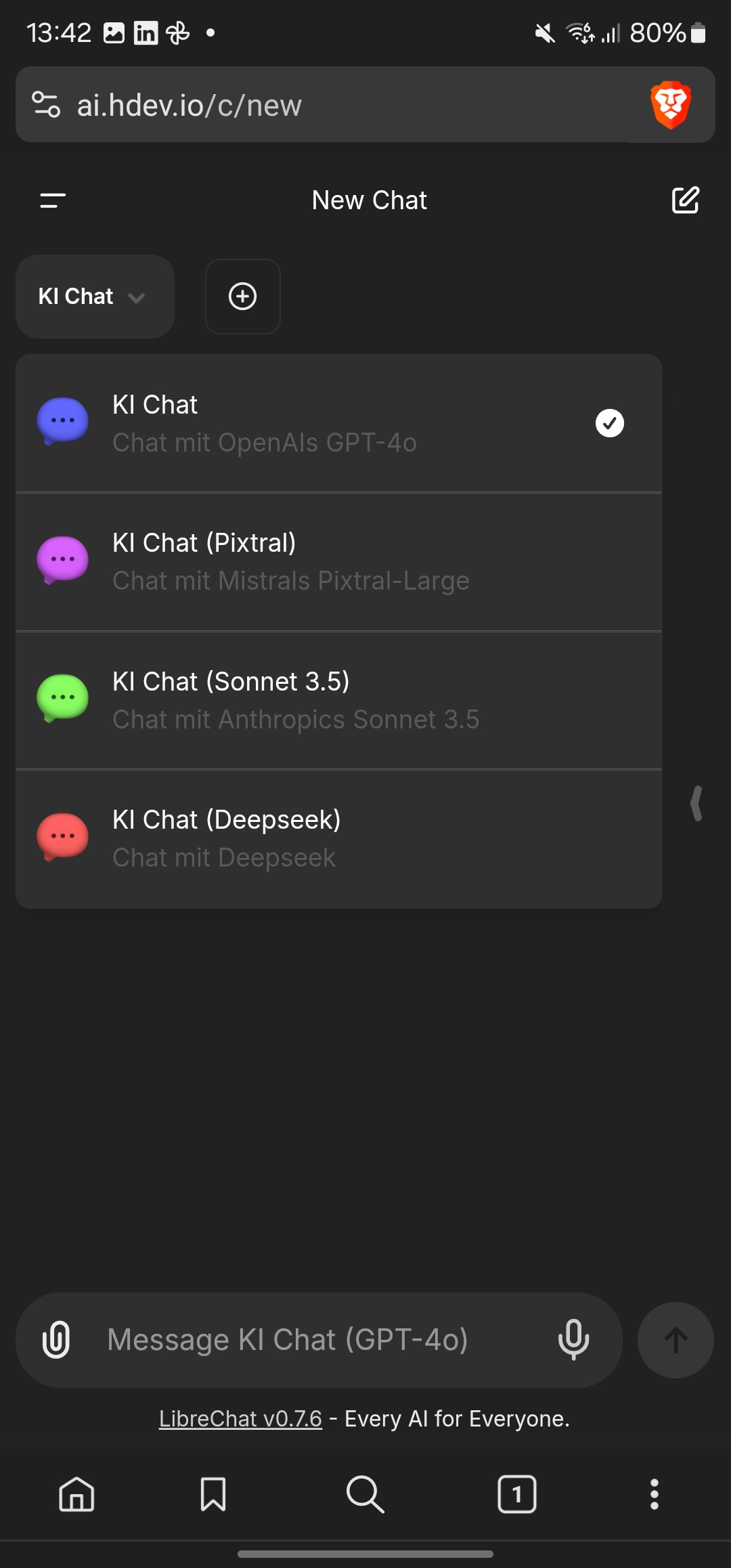Start a new chat with the compose icon
Viewport: 731px width, 1568px height.
pos(685,200)
